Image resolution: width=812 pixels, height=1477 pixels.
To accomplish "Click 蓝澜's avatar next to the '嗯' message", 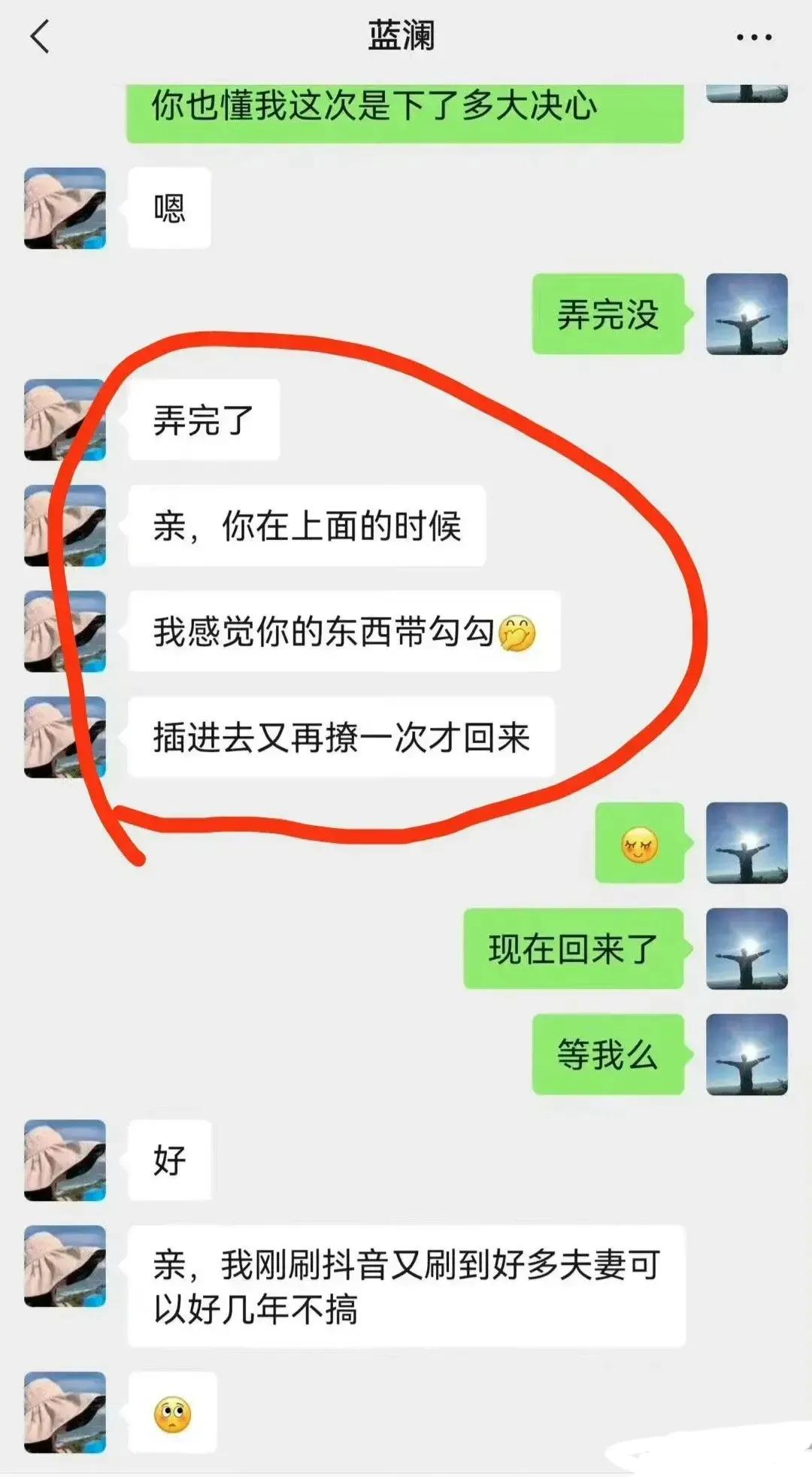I will click(64, 209).
